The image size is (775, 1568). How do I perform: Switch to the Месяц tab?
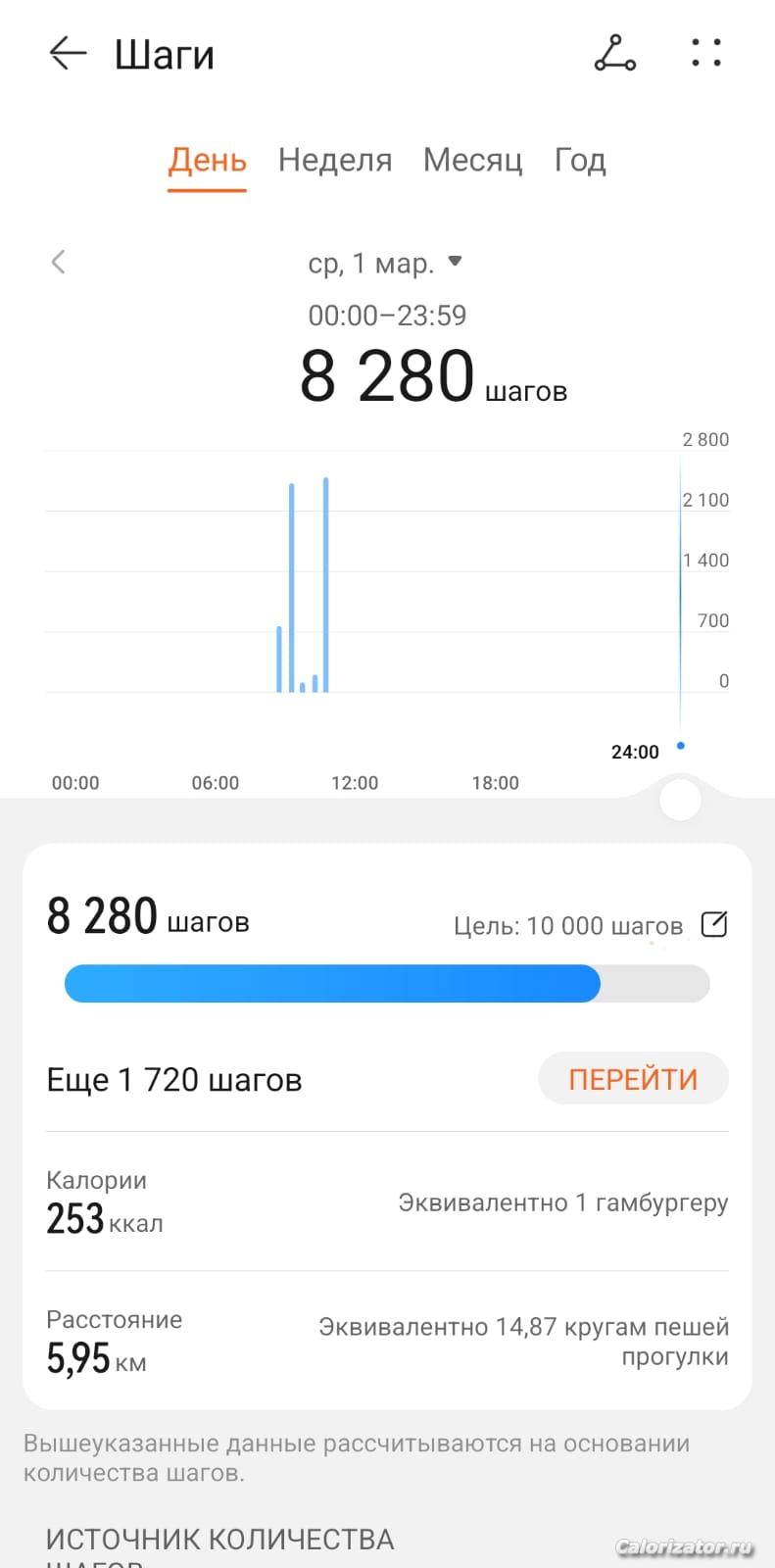(x=472, y=161)
